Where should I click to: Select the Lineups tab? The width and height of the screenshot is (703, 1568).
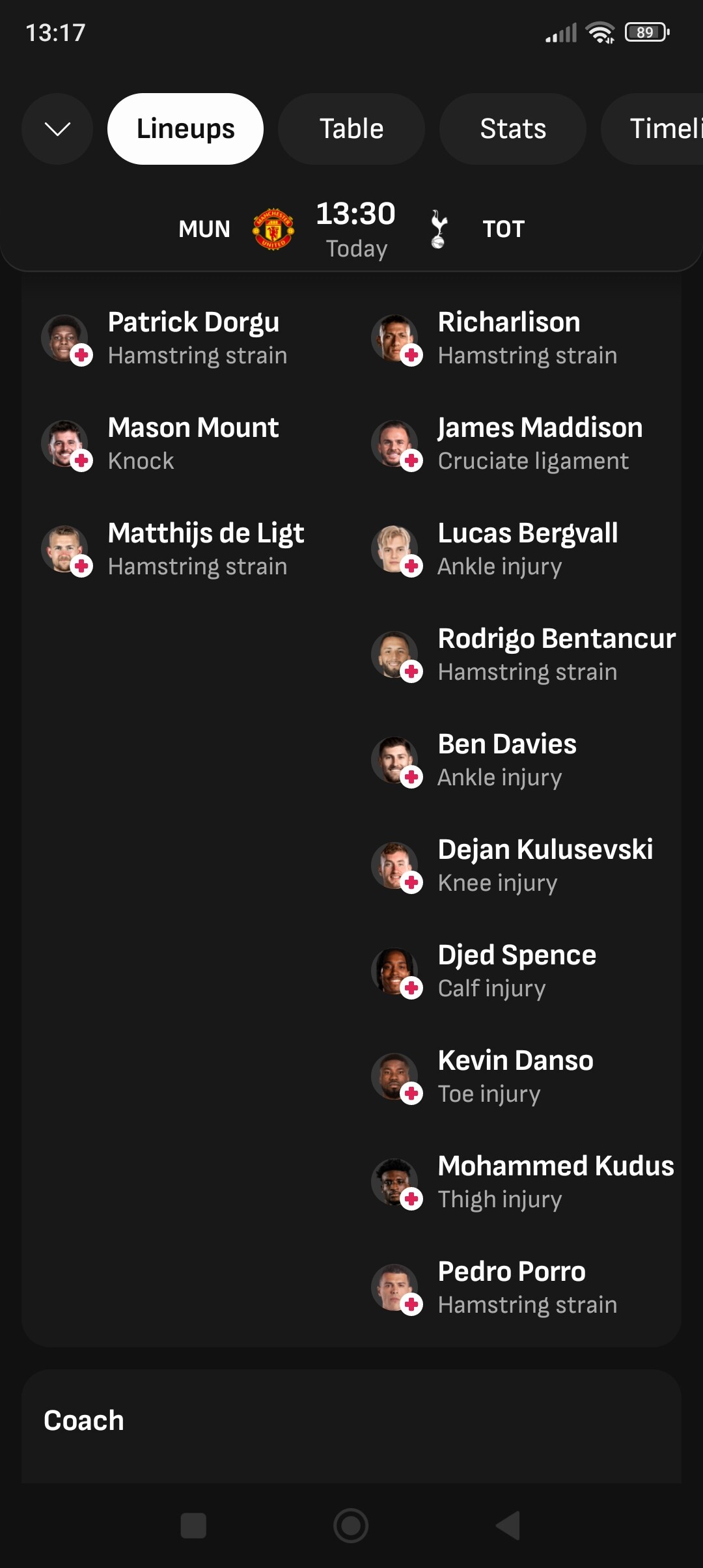pos(186,129)
